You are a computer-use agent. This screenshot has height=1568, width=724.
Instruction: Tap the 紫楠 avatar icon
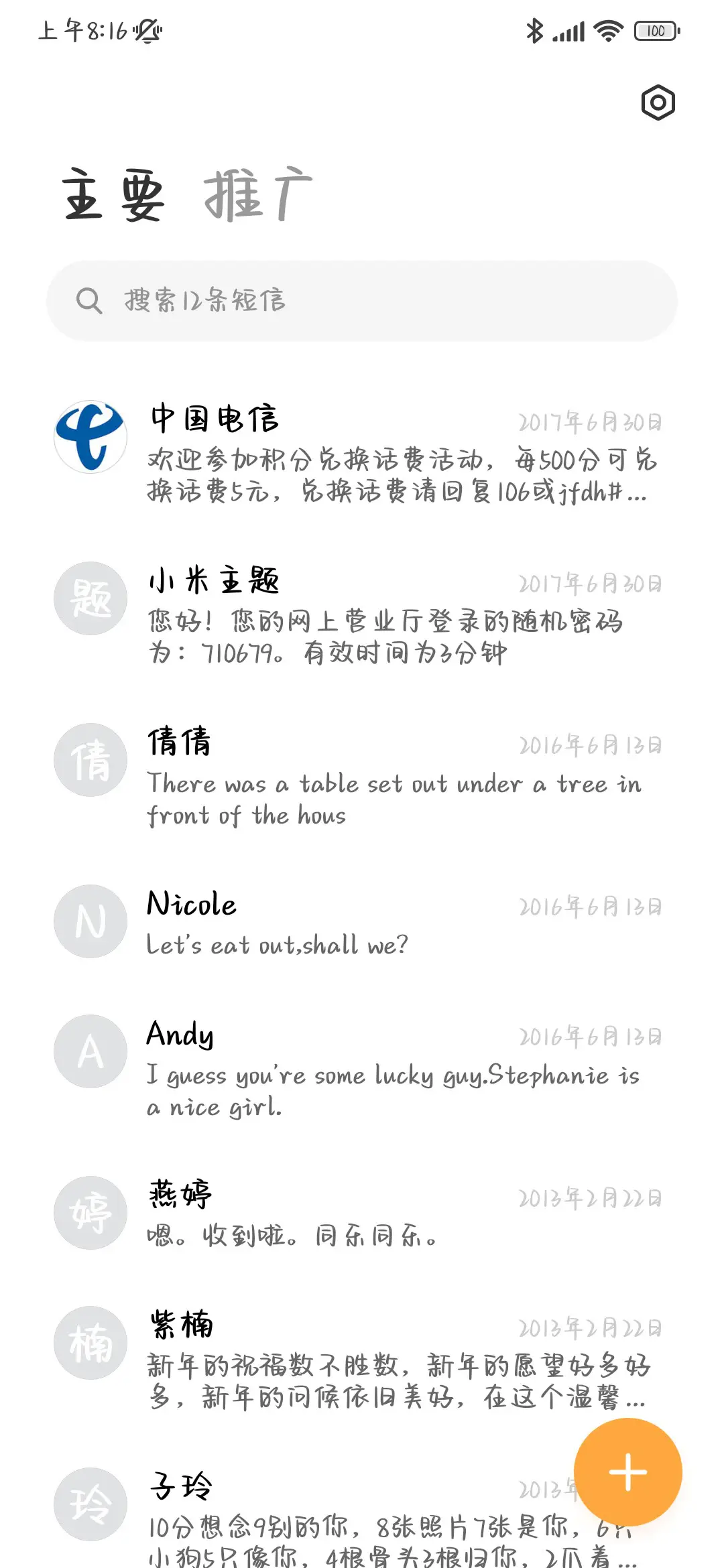pos(90,1342)
